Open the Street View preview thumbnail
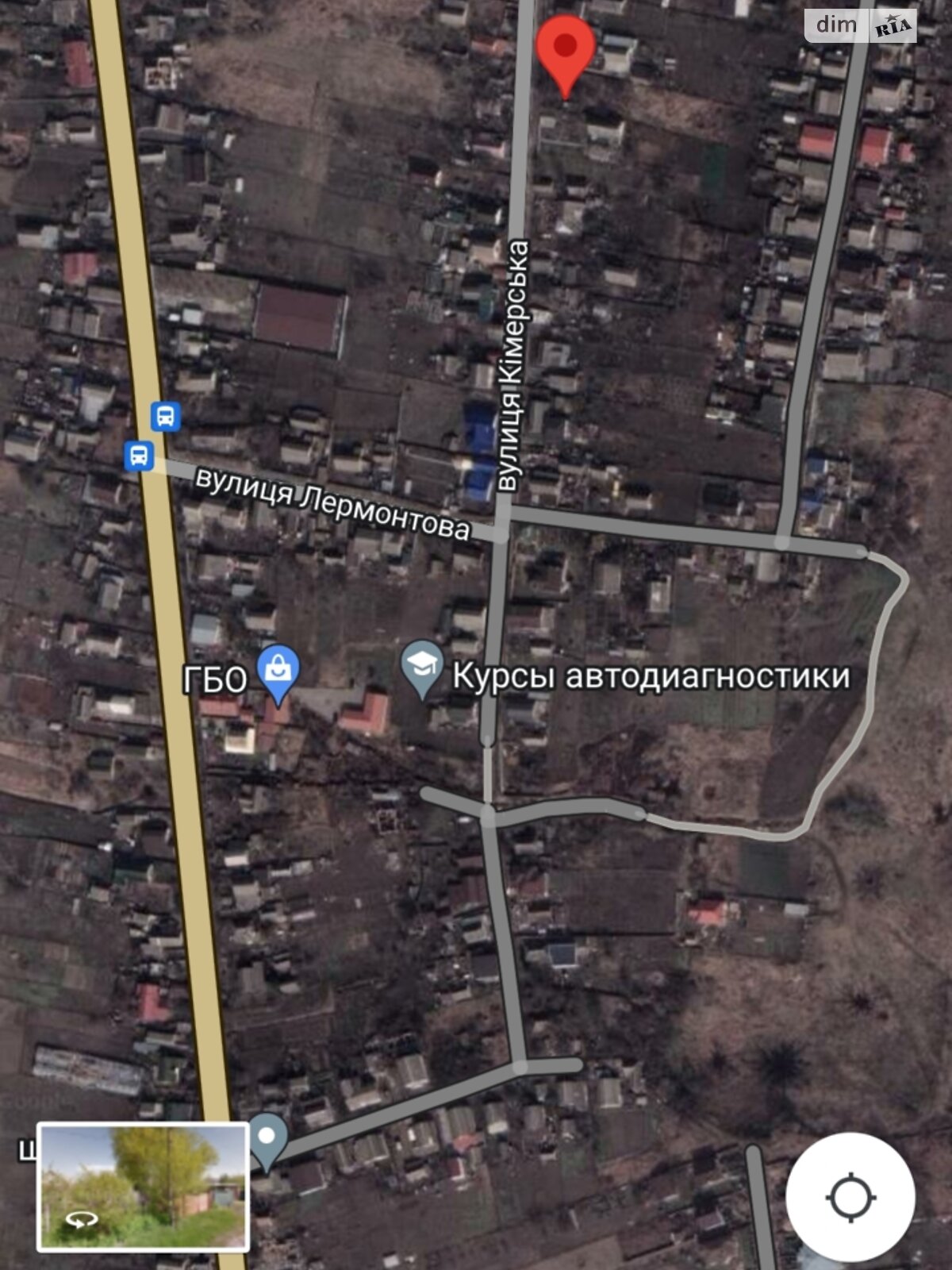952x1270 pixels. click(x=143, y=1187)
